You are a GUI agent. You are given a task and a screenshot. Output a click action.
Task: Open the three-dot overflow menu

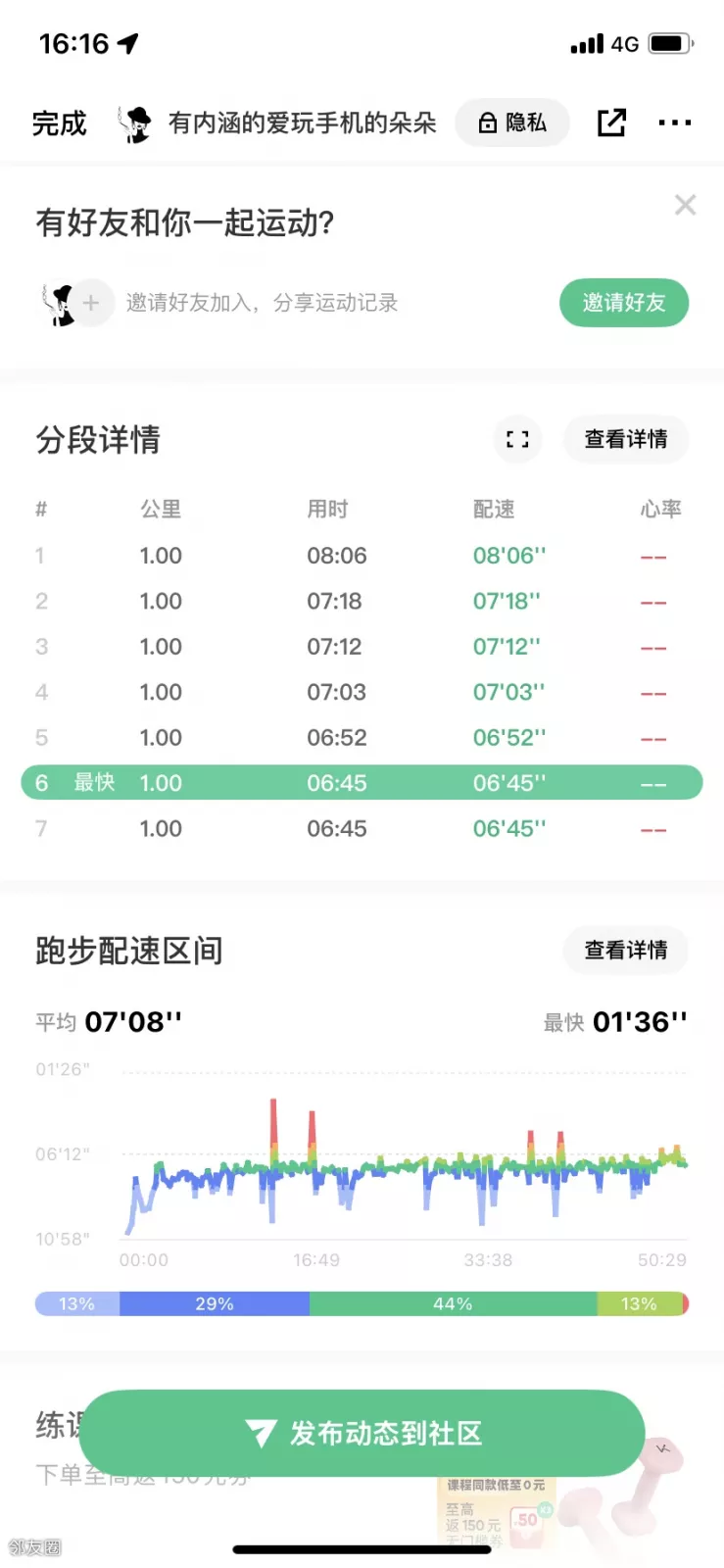675,122
